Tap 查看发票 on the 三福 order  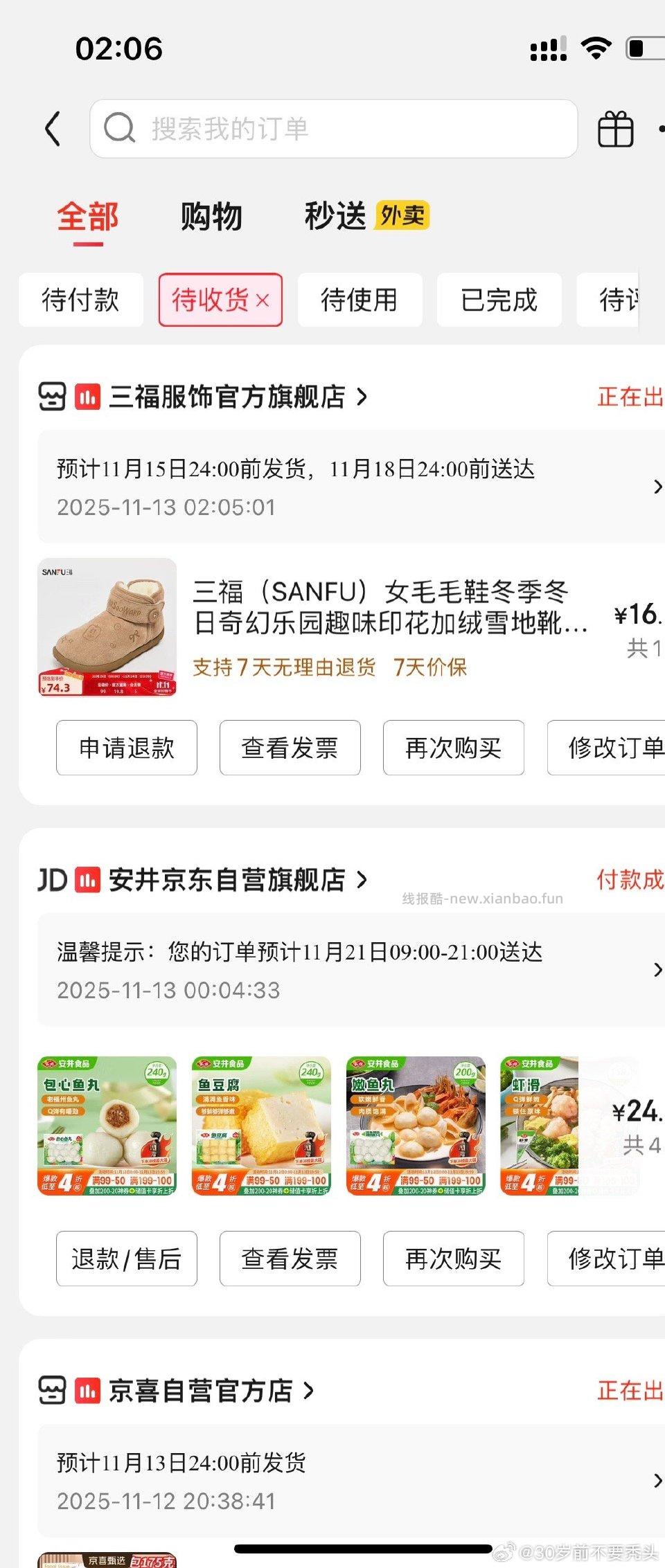point(290,748)
